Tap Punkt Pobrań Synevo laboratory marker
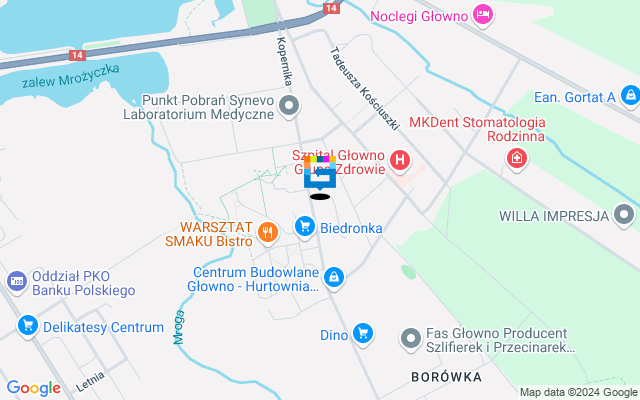Image resolution: width=640 pixels, height=400 pixels. pos(290,106)
